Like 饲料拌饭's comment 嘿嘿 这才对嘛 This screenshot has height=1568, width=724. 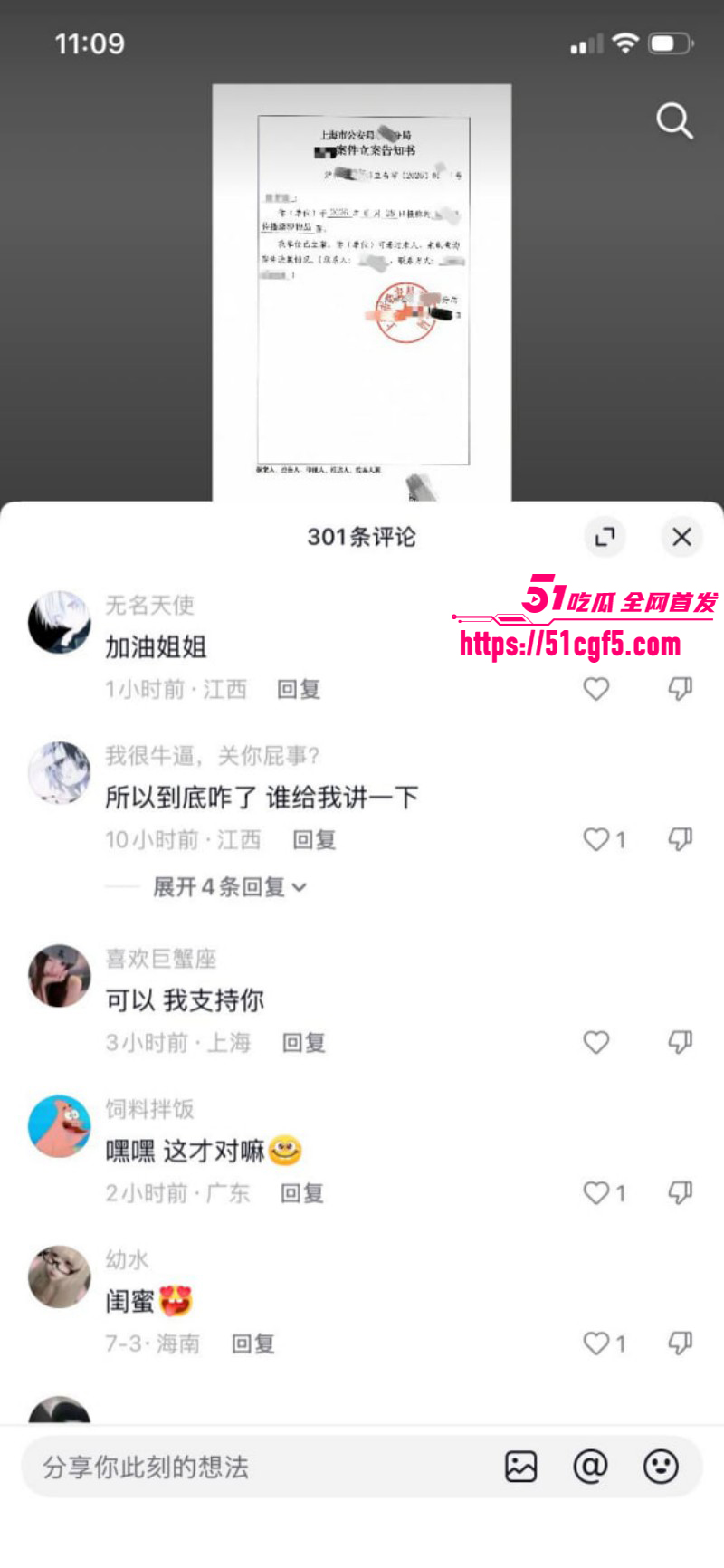tap(604, 1192)
